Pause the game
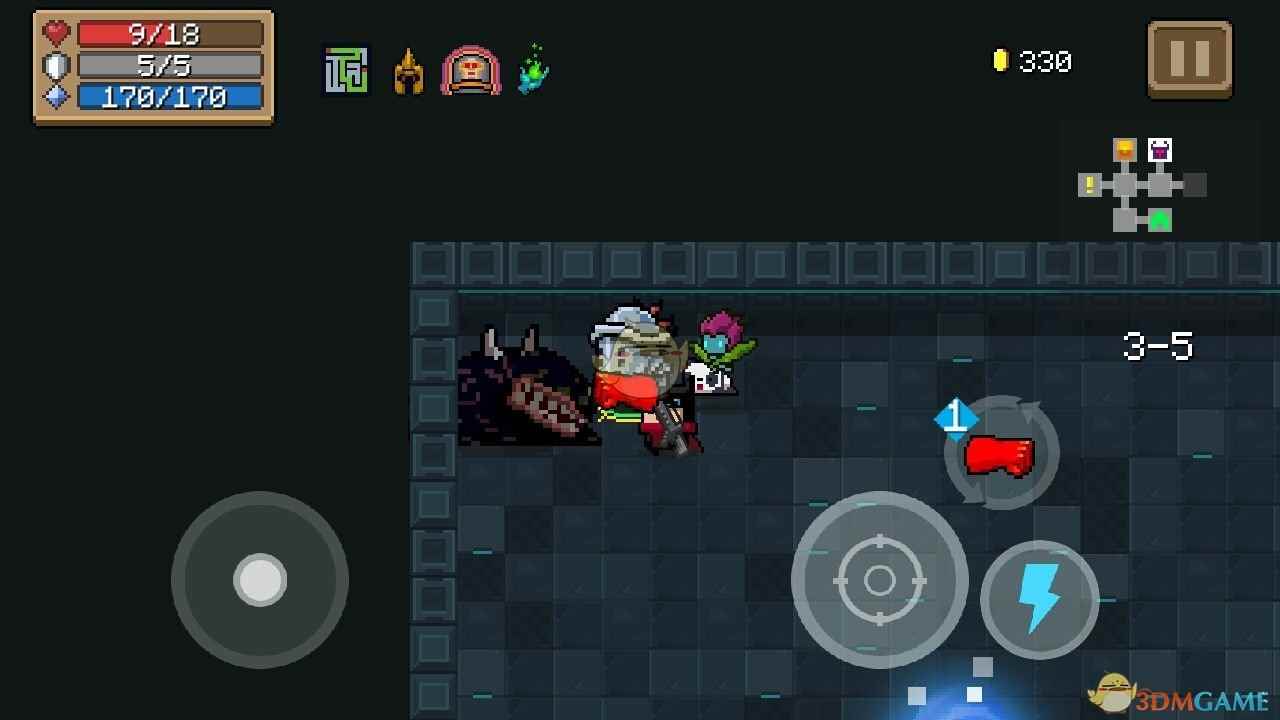Image resolution: width=1280 pixels, height=720 pixels. coord(1189,59)
